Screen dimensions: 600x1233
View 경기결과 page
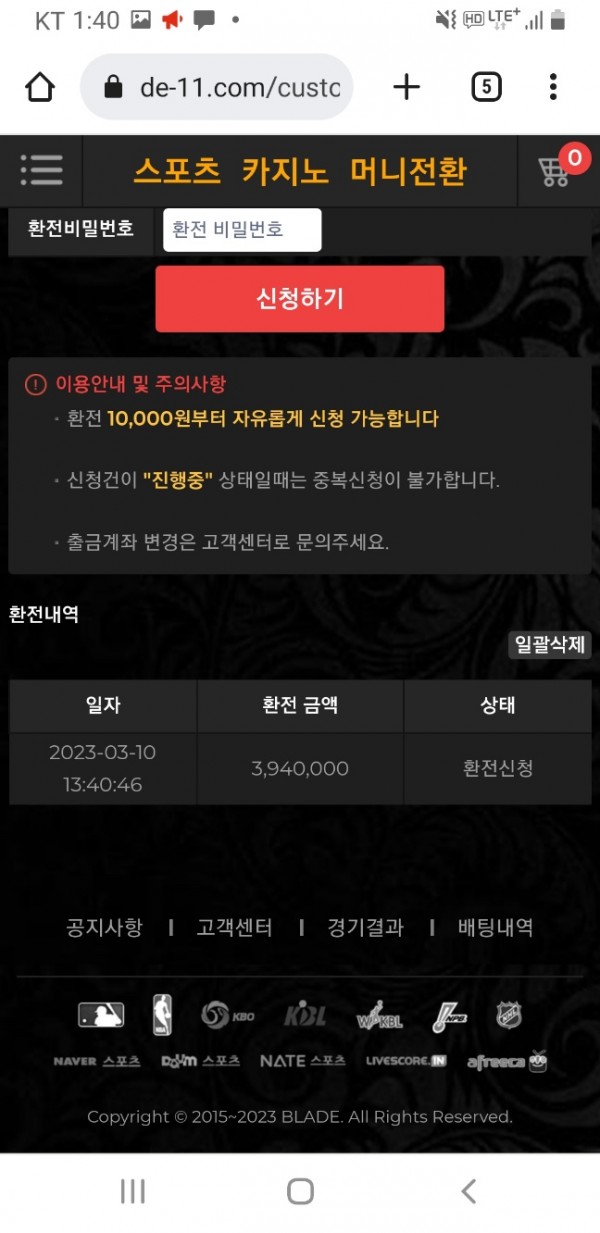[365, 927]
